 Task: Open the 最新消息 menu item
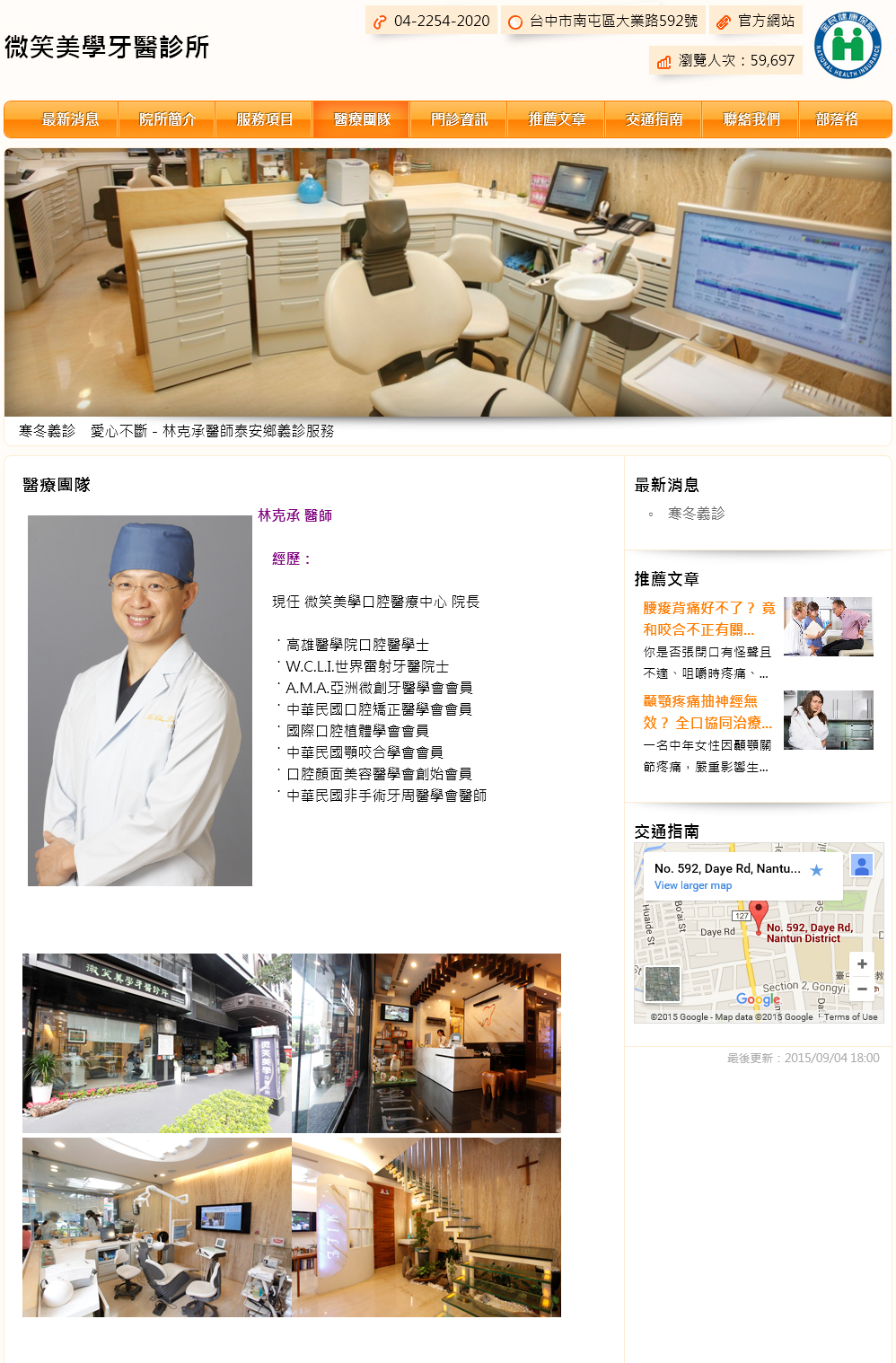pos(70,119)
